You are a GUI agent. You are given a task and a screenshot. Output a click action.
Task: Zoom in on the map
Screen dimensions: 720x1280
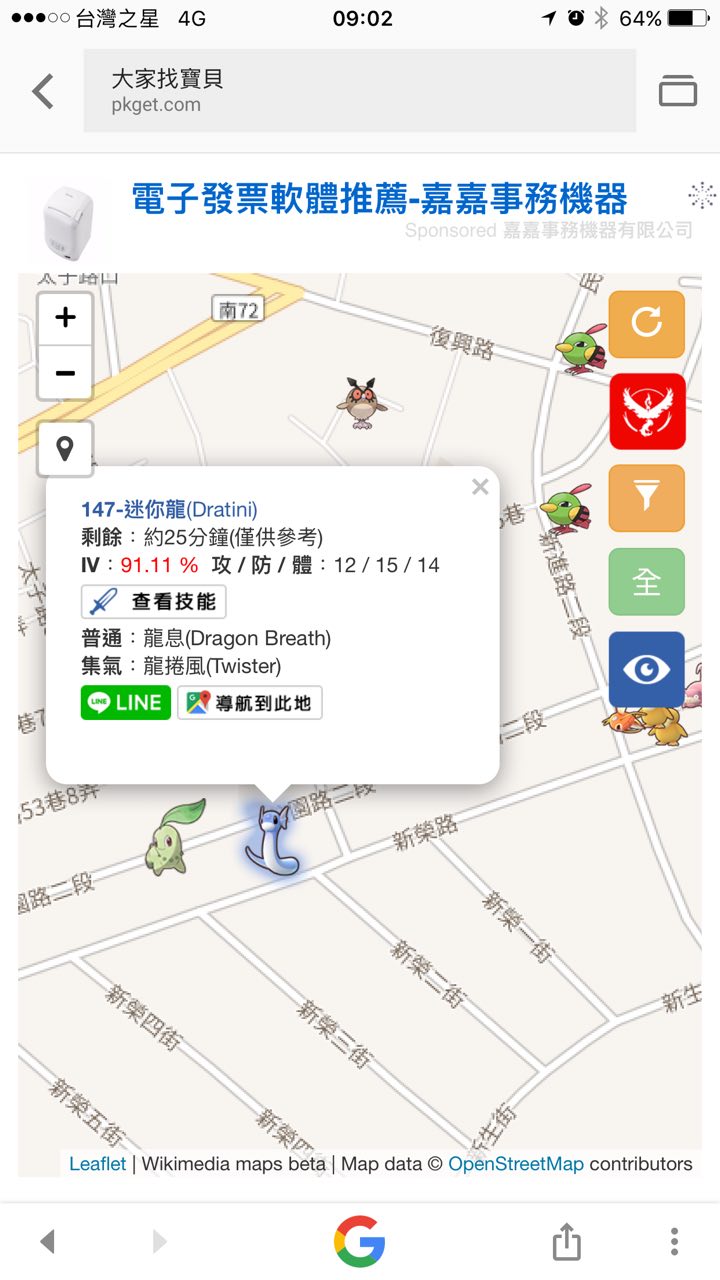(65, 319)
